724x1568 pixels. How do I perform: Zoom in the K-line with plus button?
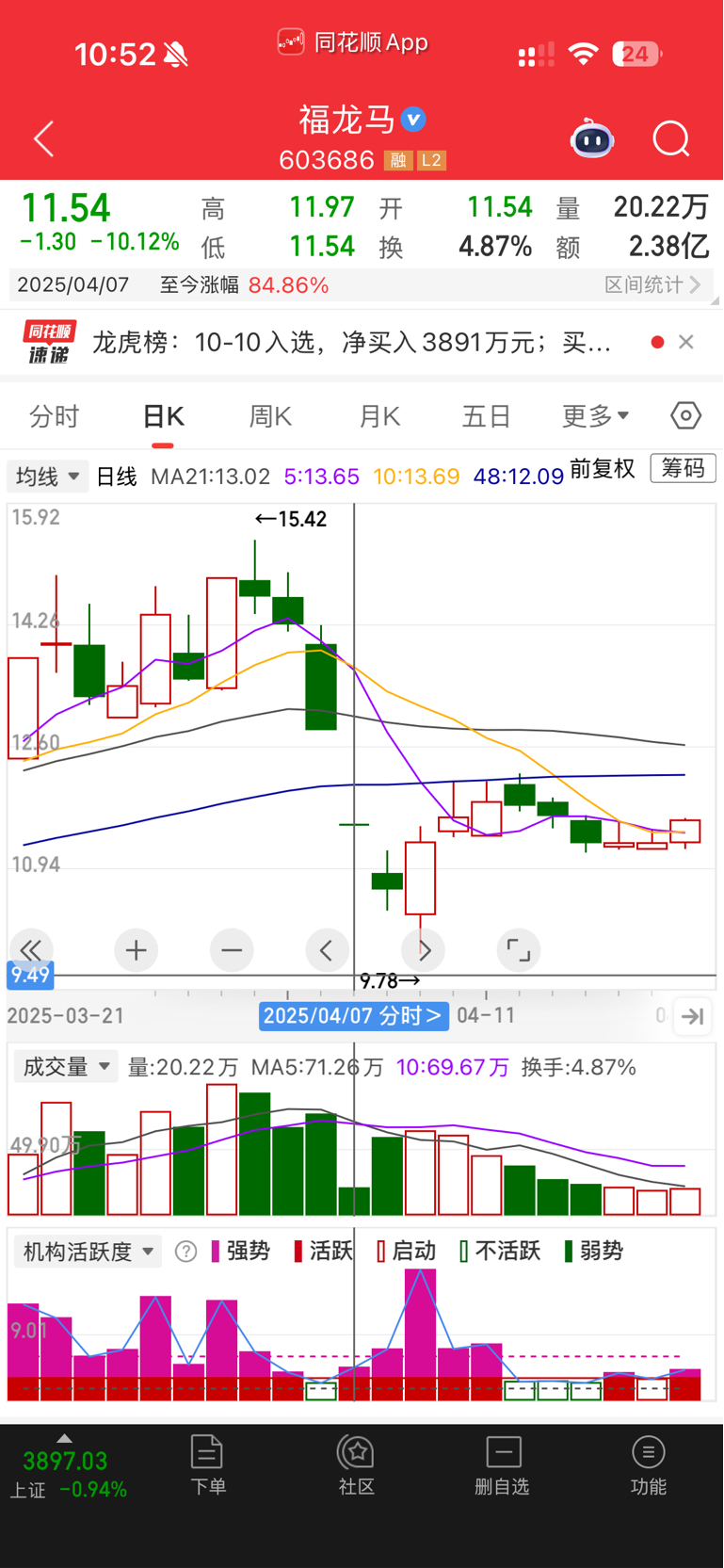(136, 950)
